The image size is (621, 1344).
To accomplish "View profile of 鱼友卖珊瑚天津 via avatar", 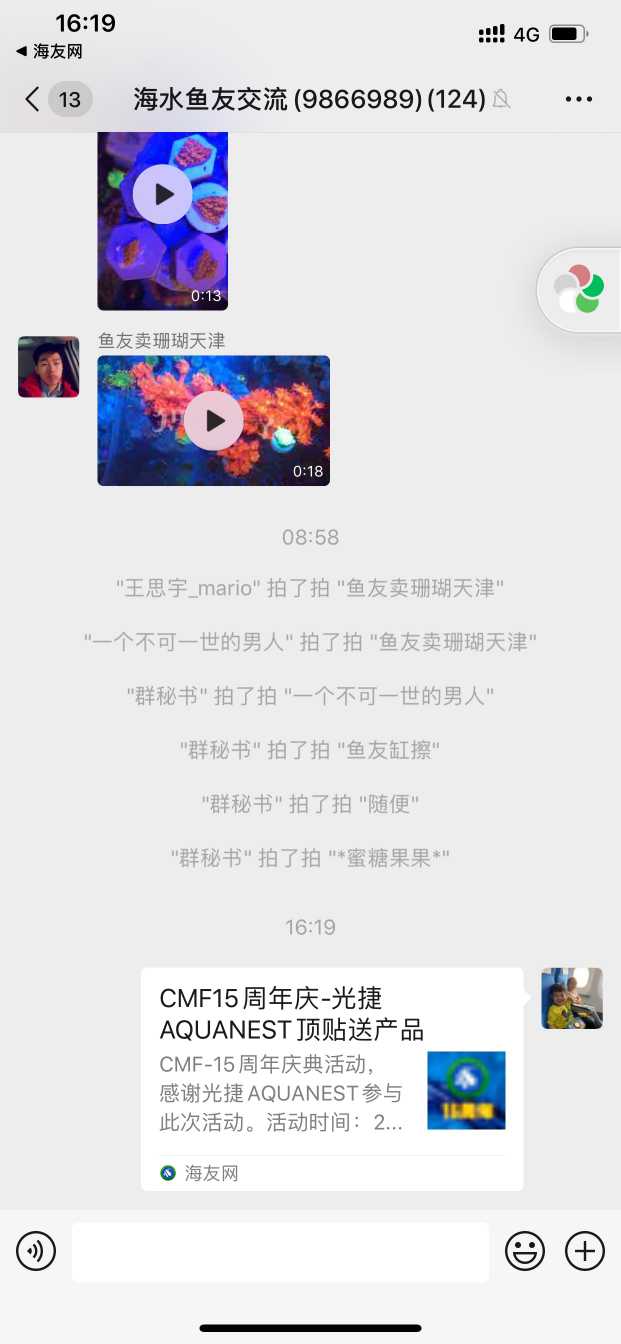I will pos(48,367).
